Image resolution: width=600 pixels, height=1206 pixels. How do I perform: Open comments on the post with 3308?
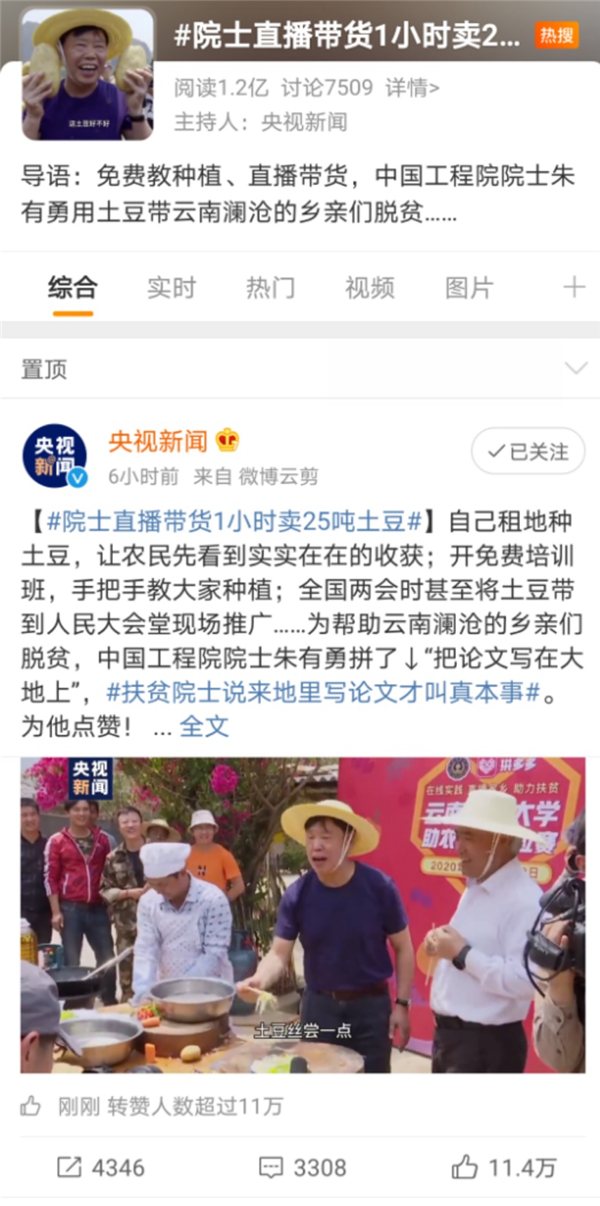tap(302, 1167)
